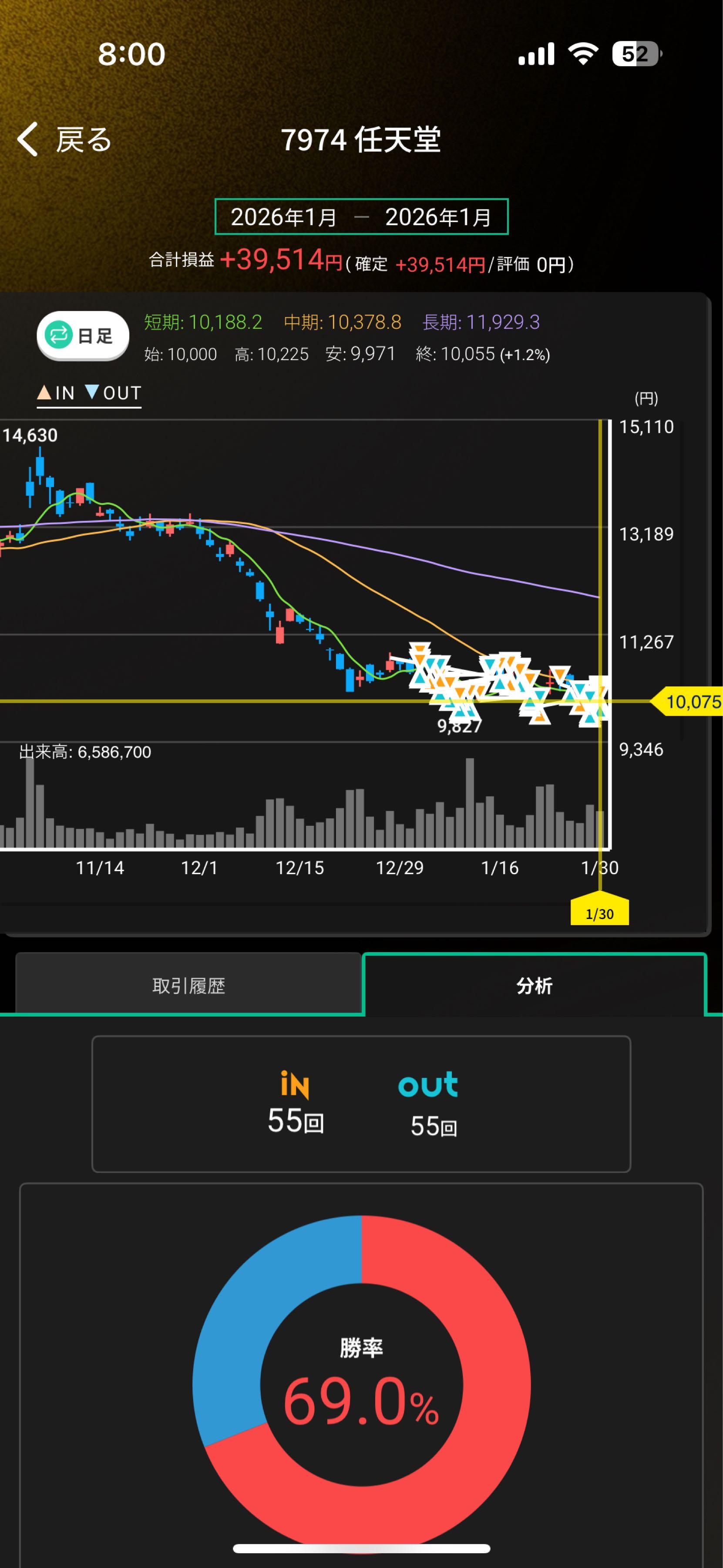The image size is (723, 1568).
Task: Toggle the IN/OUT markers on the chart
Action: coord(89,393)
